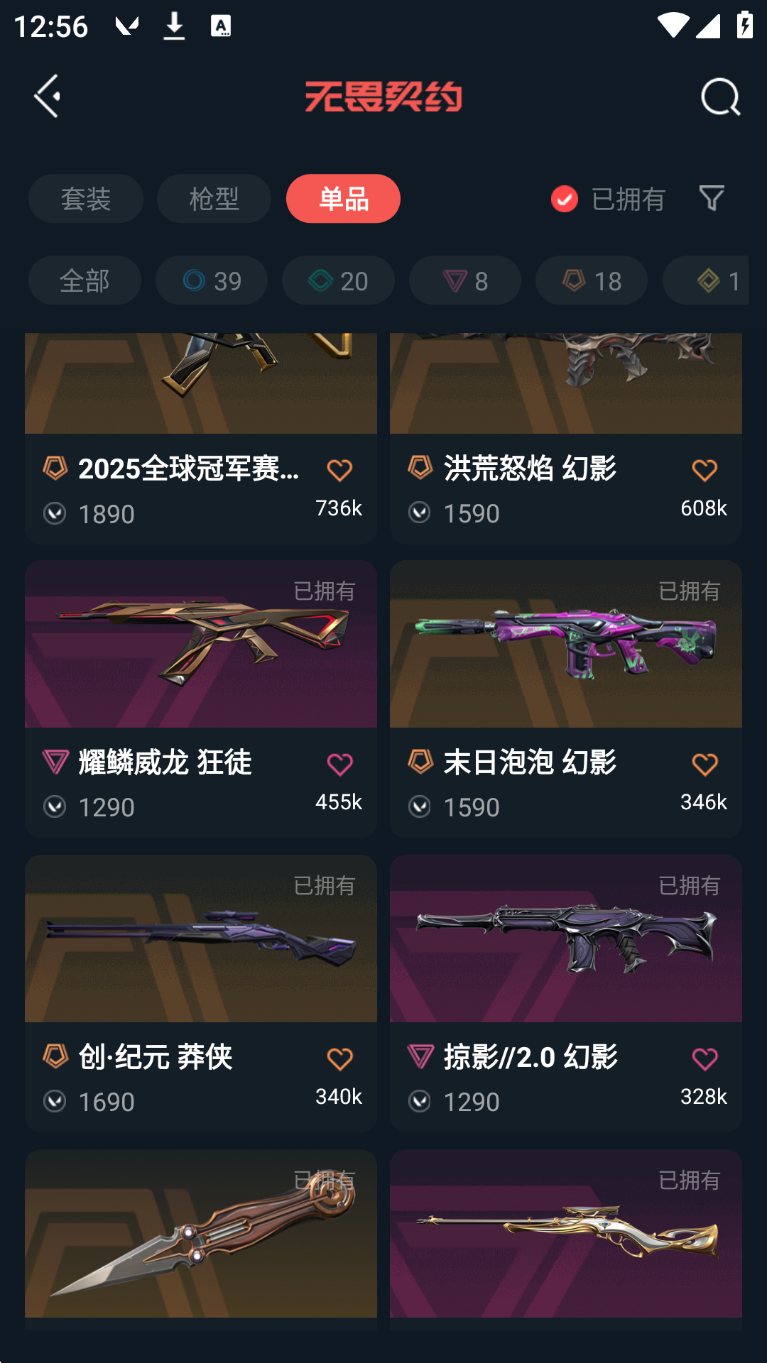The height and width of the screenshot is (1363, 767).
Task: Select the 单品 tab
Action: tap(343, 199)
